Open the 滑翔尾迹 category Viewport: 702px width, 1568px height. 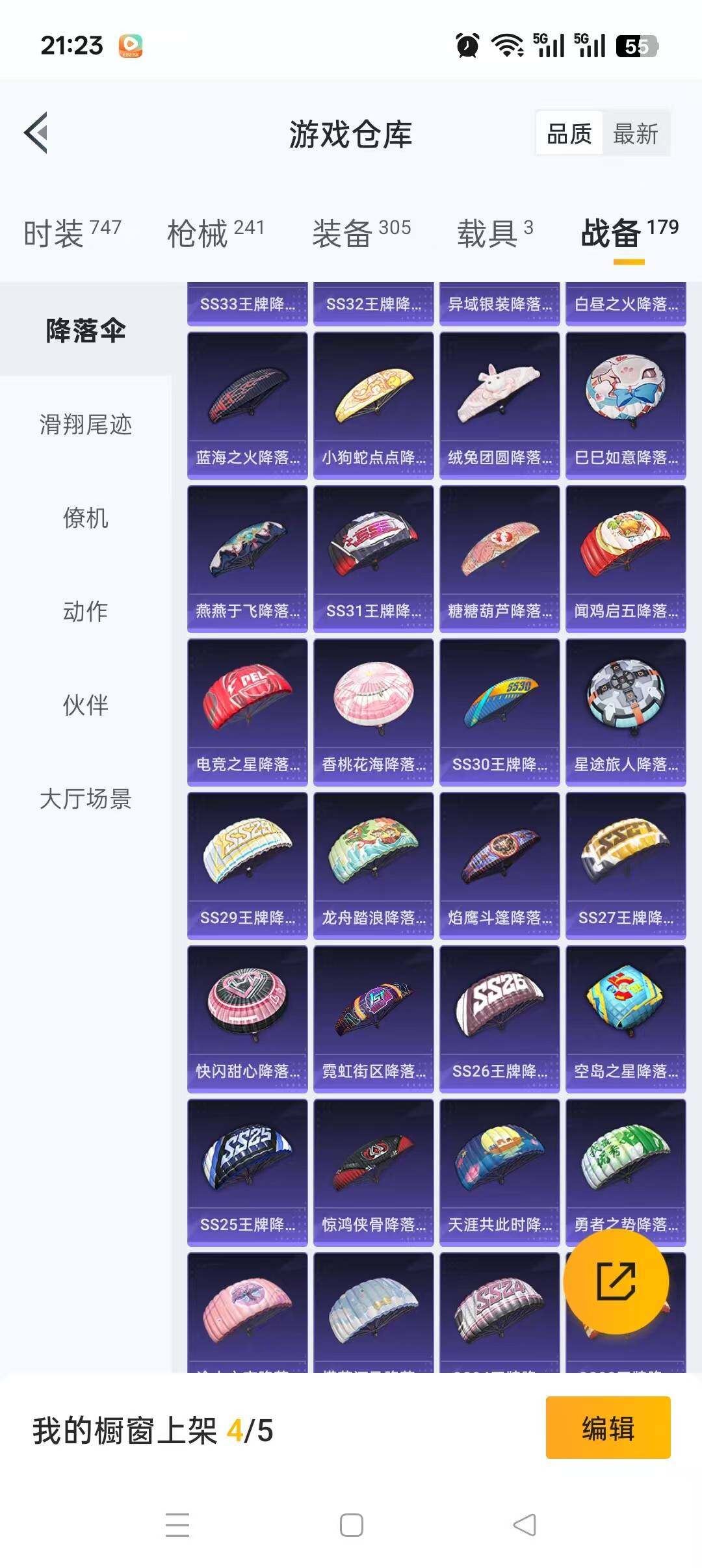click(85, 425)
